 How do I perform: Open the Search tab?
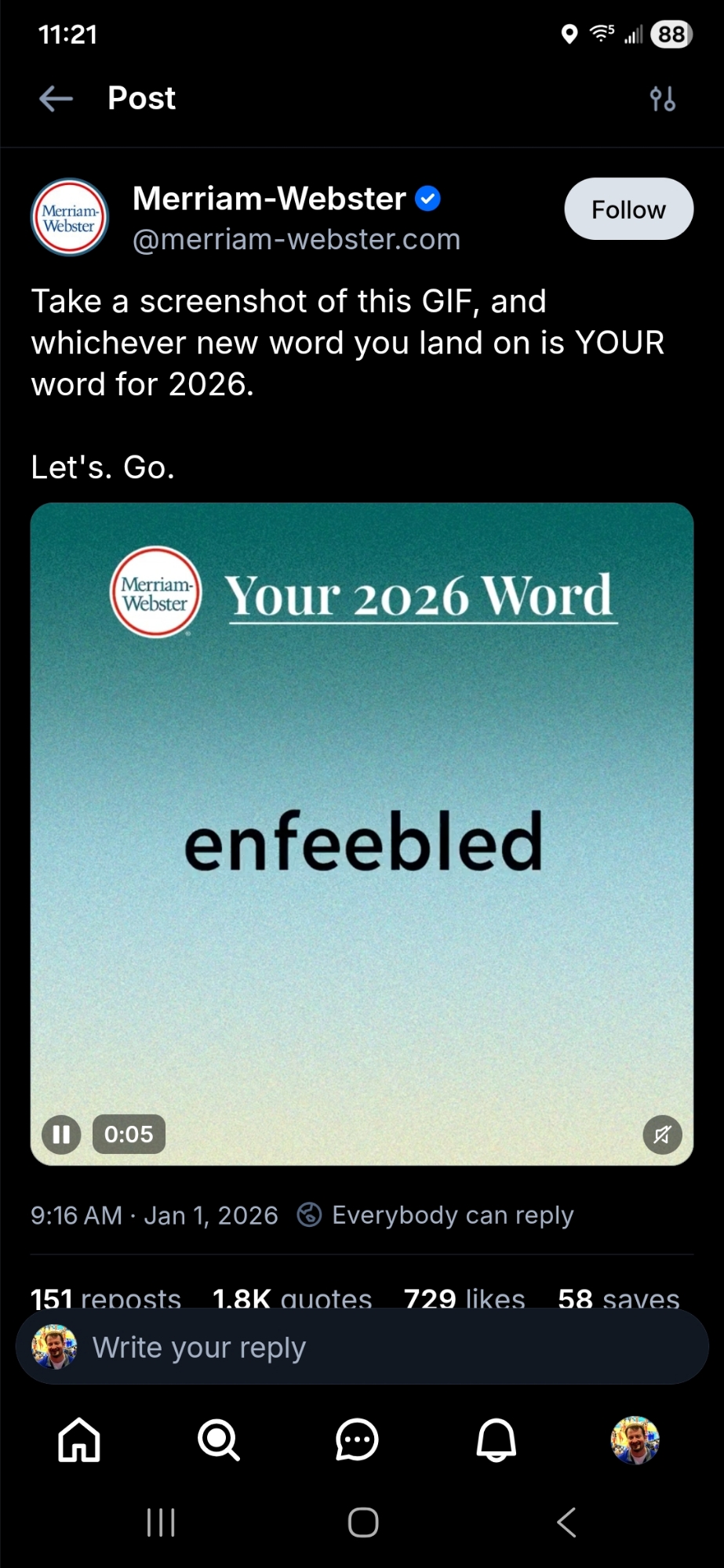[218, 1440]
